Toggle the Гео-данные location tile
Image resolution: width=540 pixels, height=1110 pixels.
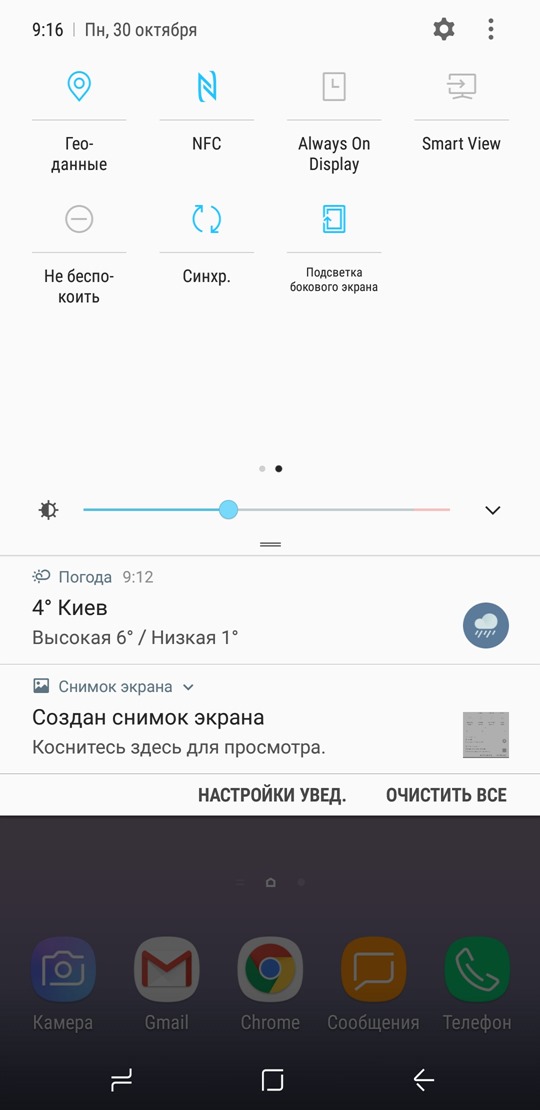79,86
